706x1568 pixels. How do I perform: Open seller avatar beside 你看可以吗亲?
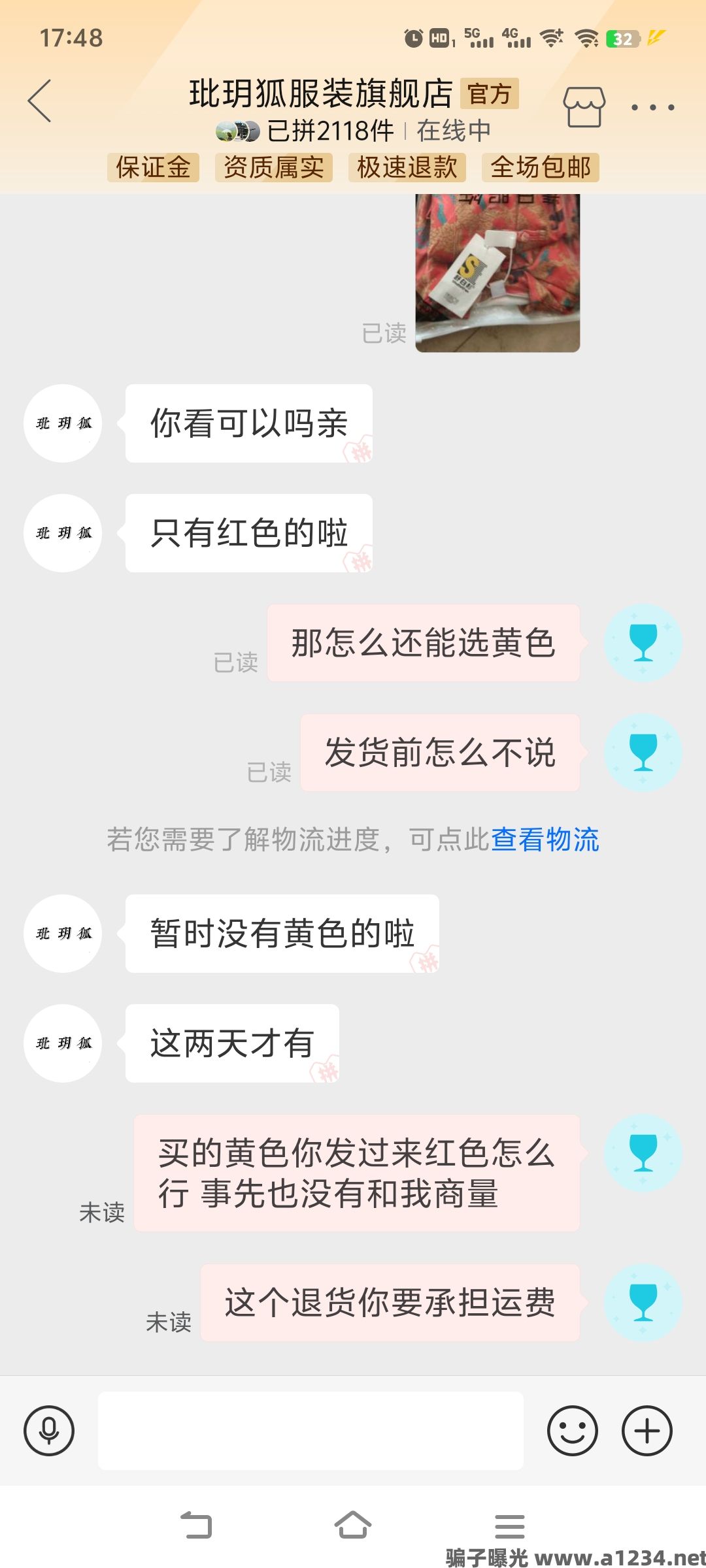[x=63, y=423]
